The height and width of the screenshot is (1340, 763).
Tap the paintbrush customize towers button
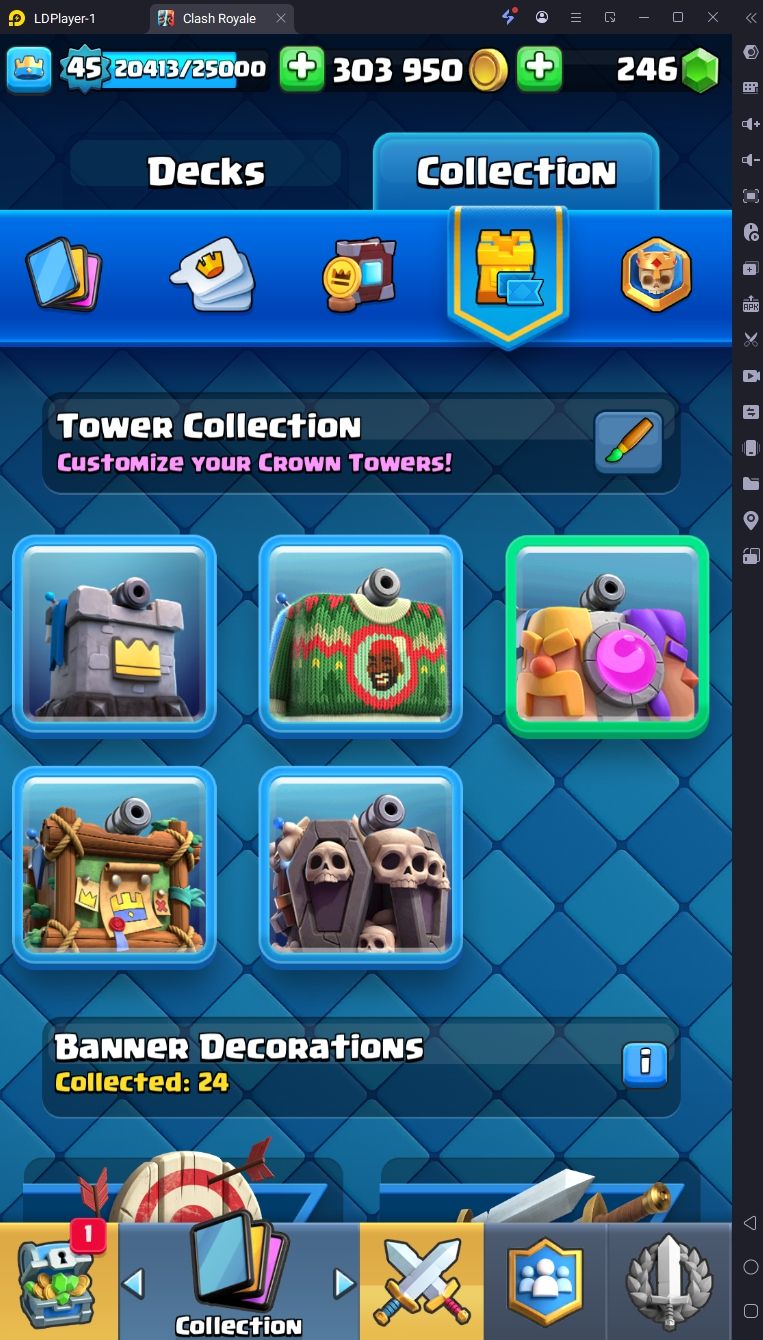click(x=628, y=442)
